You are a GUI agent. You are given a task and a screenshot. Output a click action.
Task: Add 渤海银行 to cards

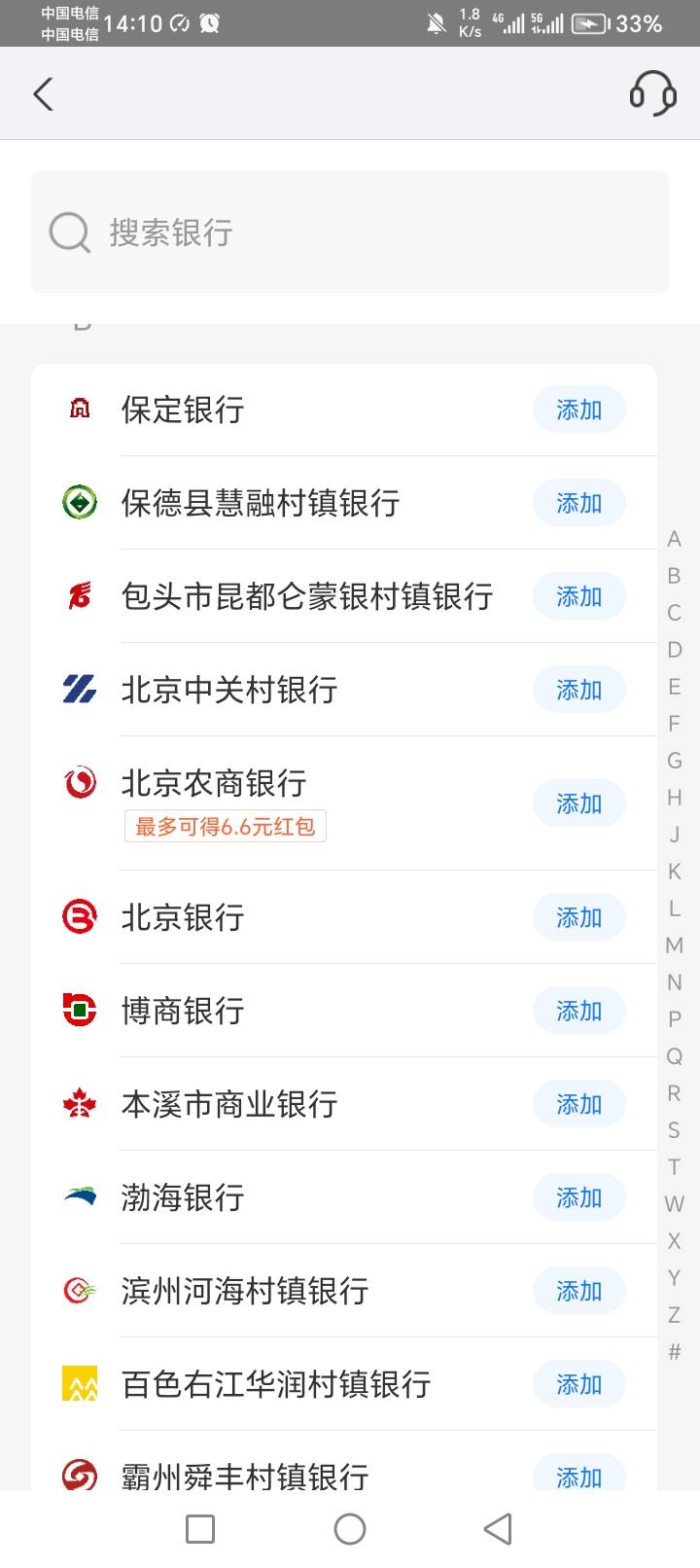tap(578, 1197)
